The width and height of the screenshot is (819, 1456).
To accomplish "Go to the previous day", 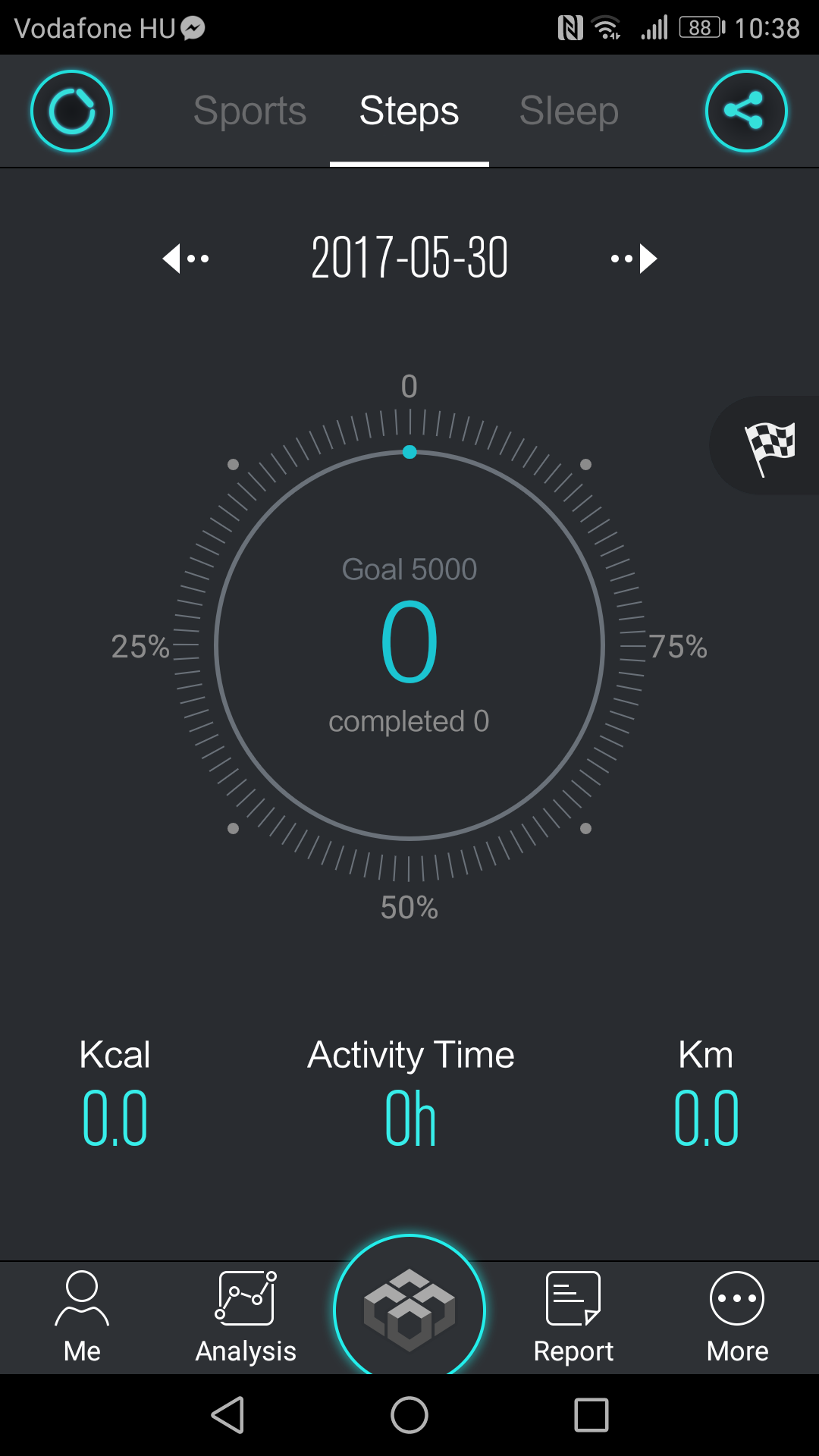I will click(x=186, y=259).
